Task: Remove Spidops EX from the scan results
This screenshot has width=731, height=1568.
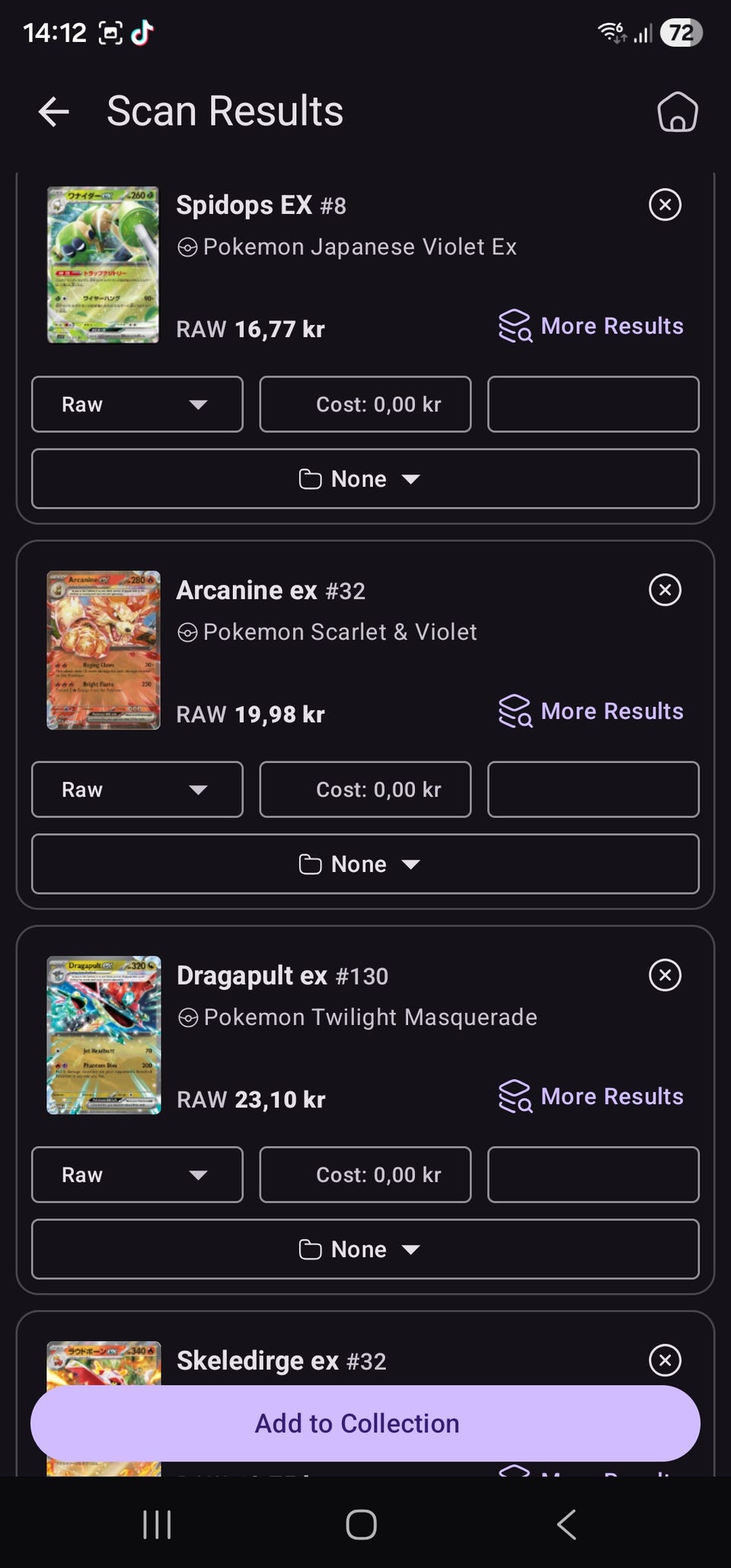Action: pyautogui.click(x=665, y=205)
